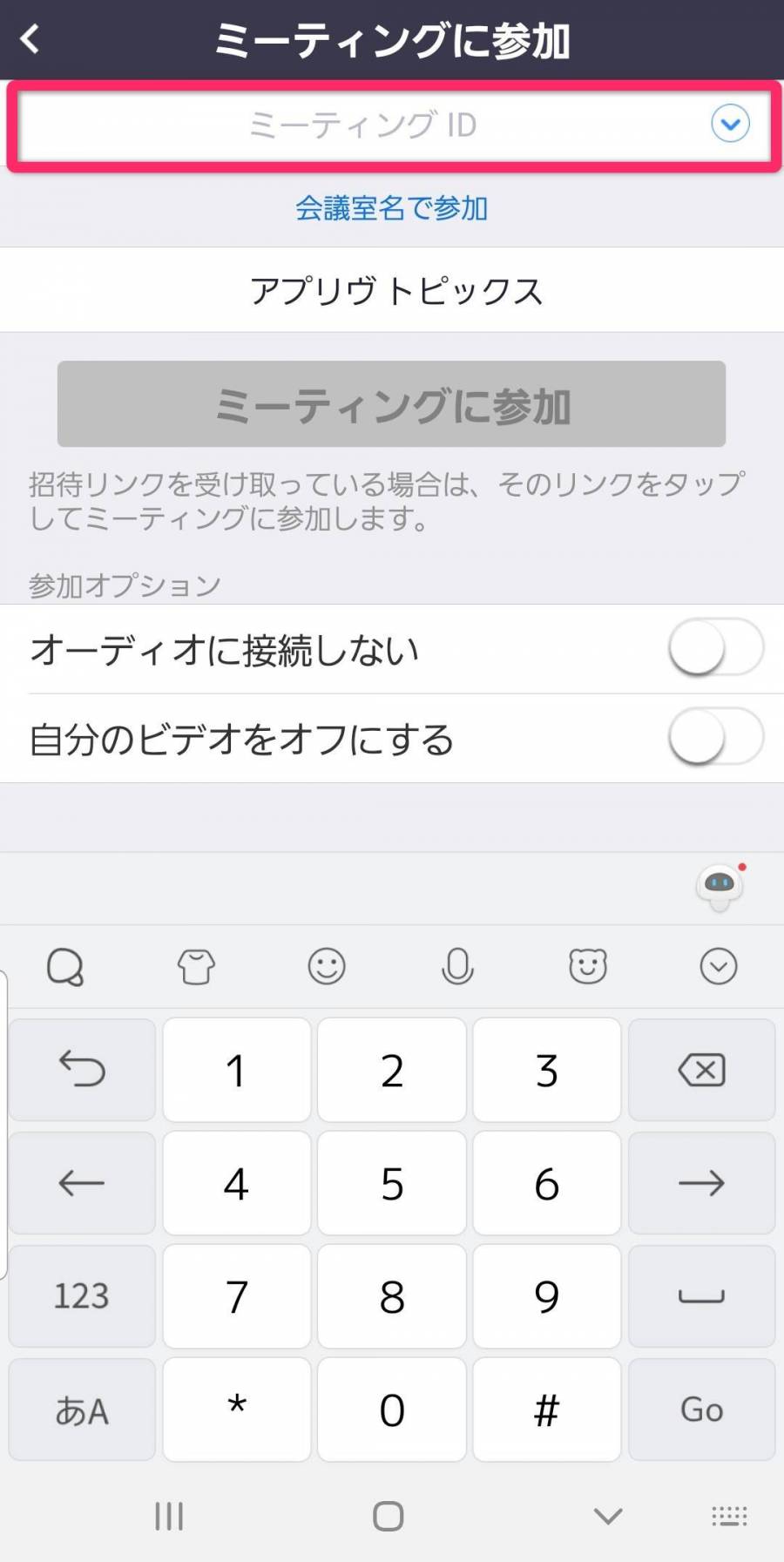Image resolution: width=784 pixels, height=1562 pixels.
Task: Open the keyboard theme shirt icon
Action: point(196,966)
